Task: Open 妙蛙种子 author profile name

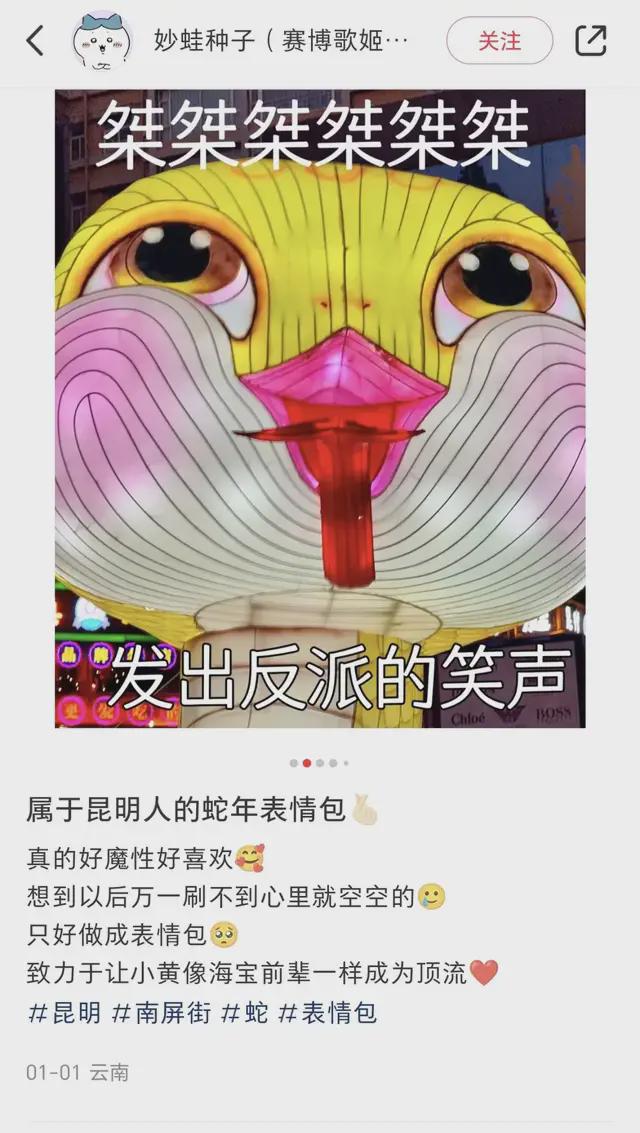Action: pos(281,41)
